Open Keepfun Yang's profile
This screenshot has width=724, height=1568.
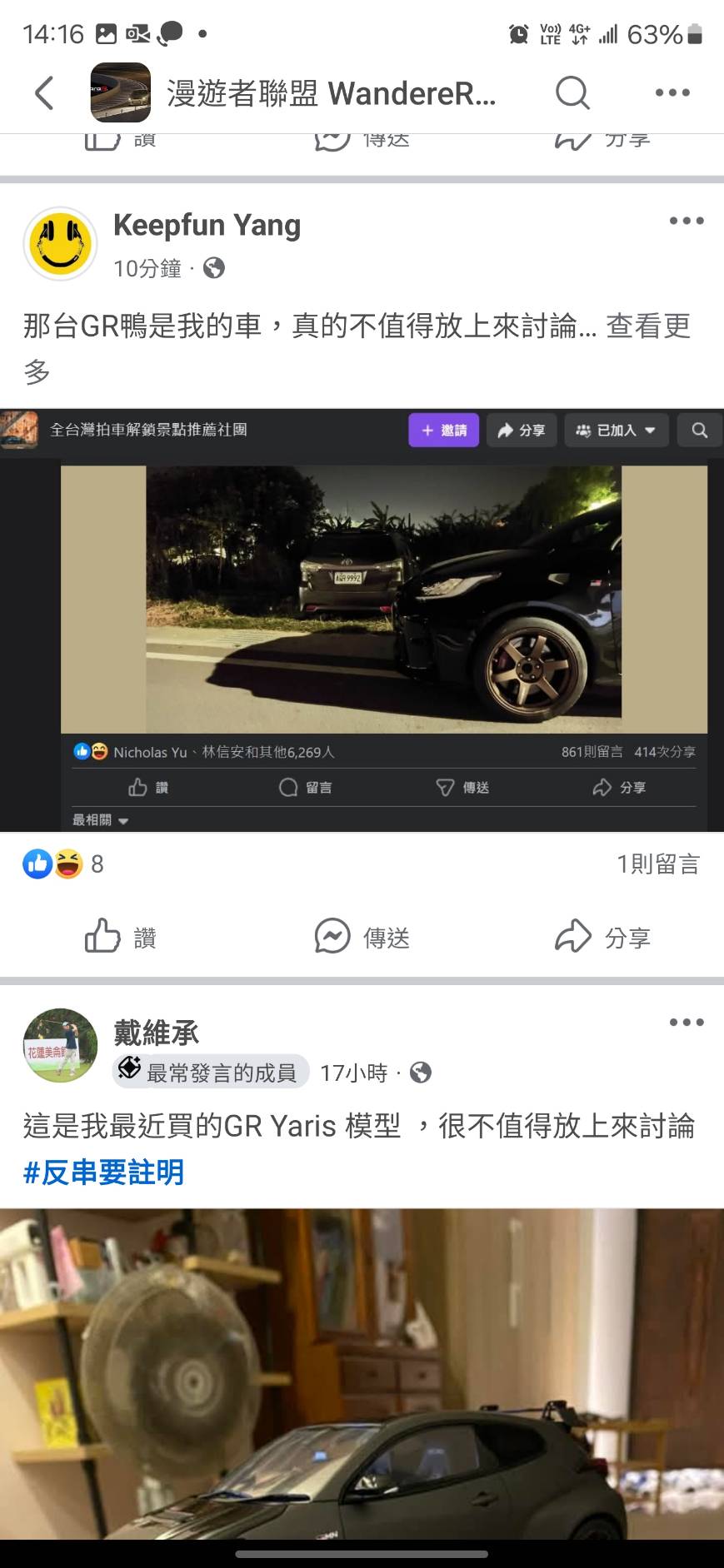207,225
